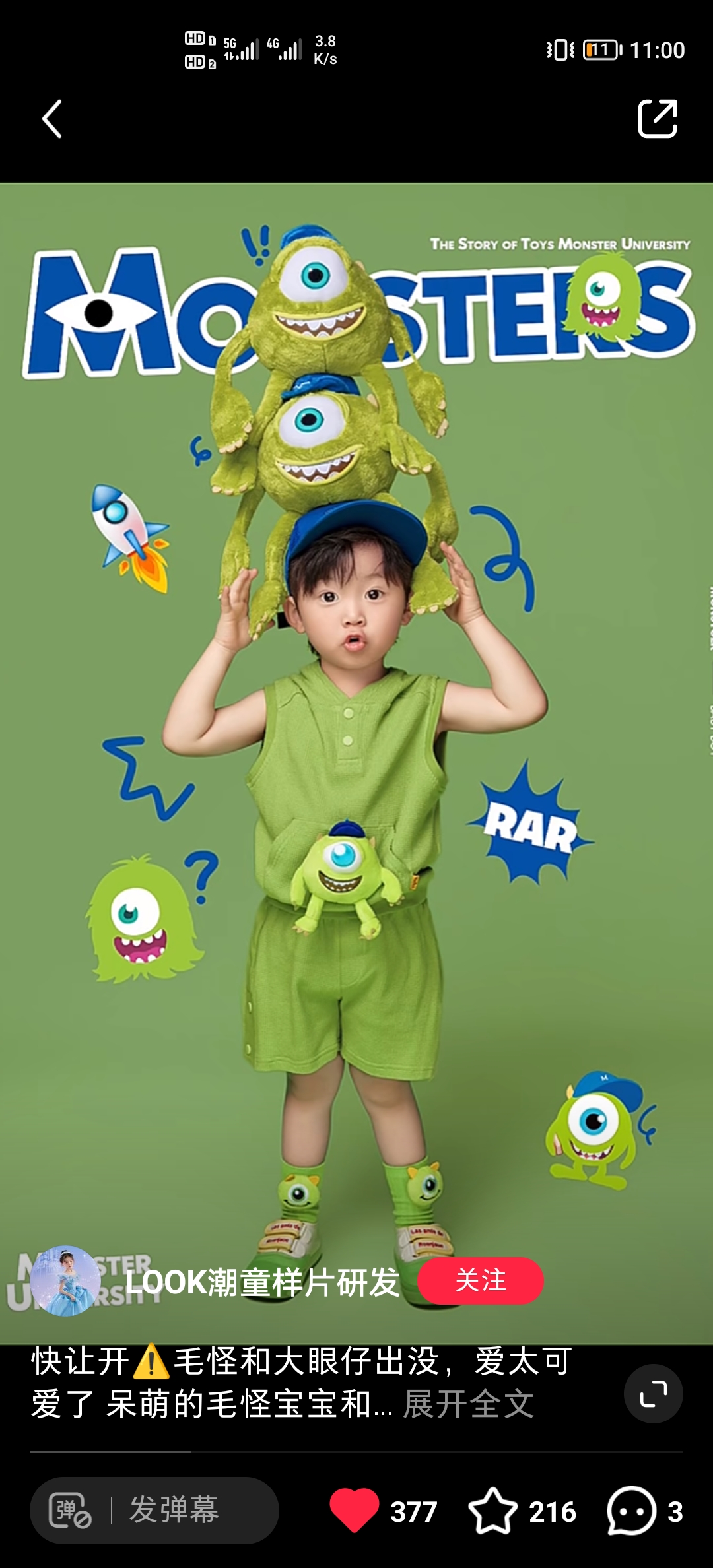Tap 发弹幕 to write a bullet comment
This screenshot has height=1568, width=713.
pos(174,1510)
